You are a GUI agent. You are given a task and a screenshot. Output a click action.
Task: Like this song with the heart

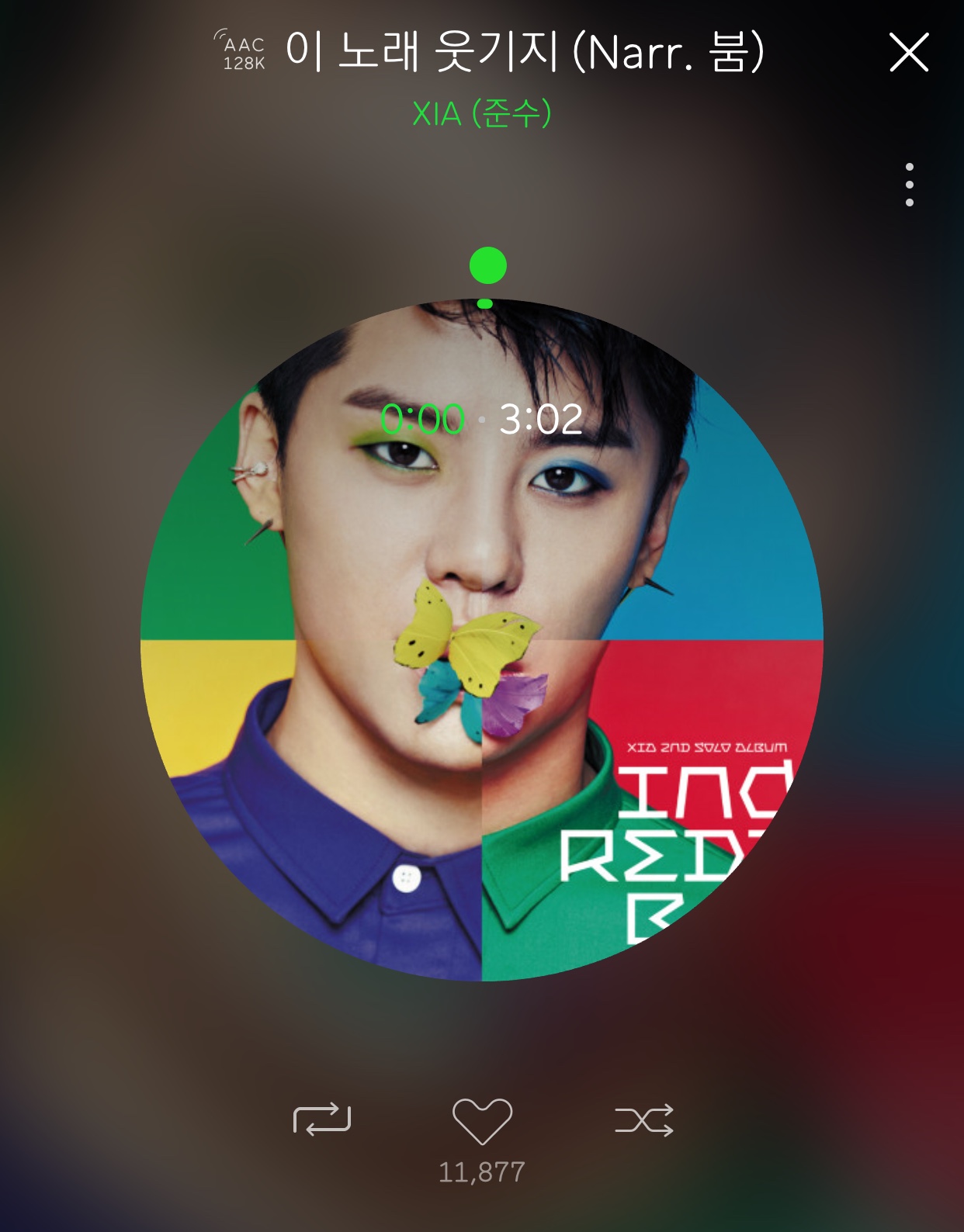pyautogui.click(x=482, y=1121)
